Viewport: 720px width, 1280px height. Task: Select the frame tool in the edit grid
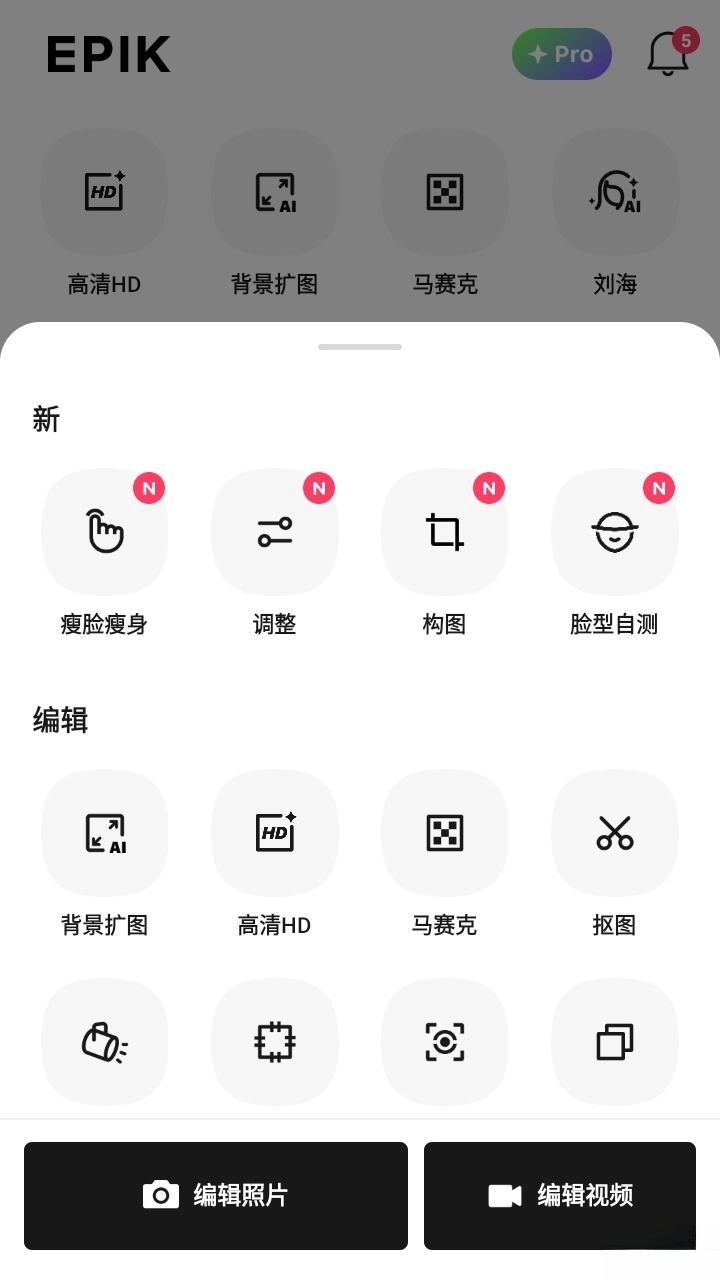click(x=275, y=1041)
